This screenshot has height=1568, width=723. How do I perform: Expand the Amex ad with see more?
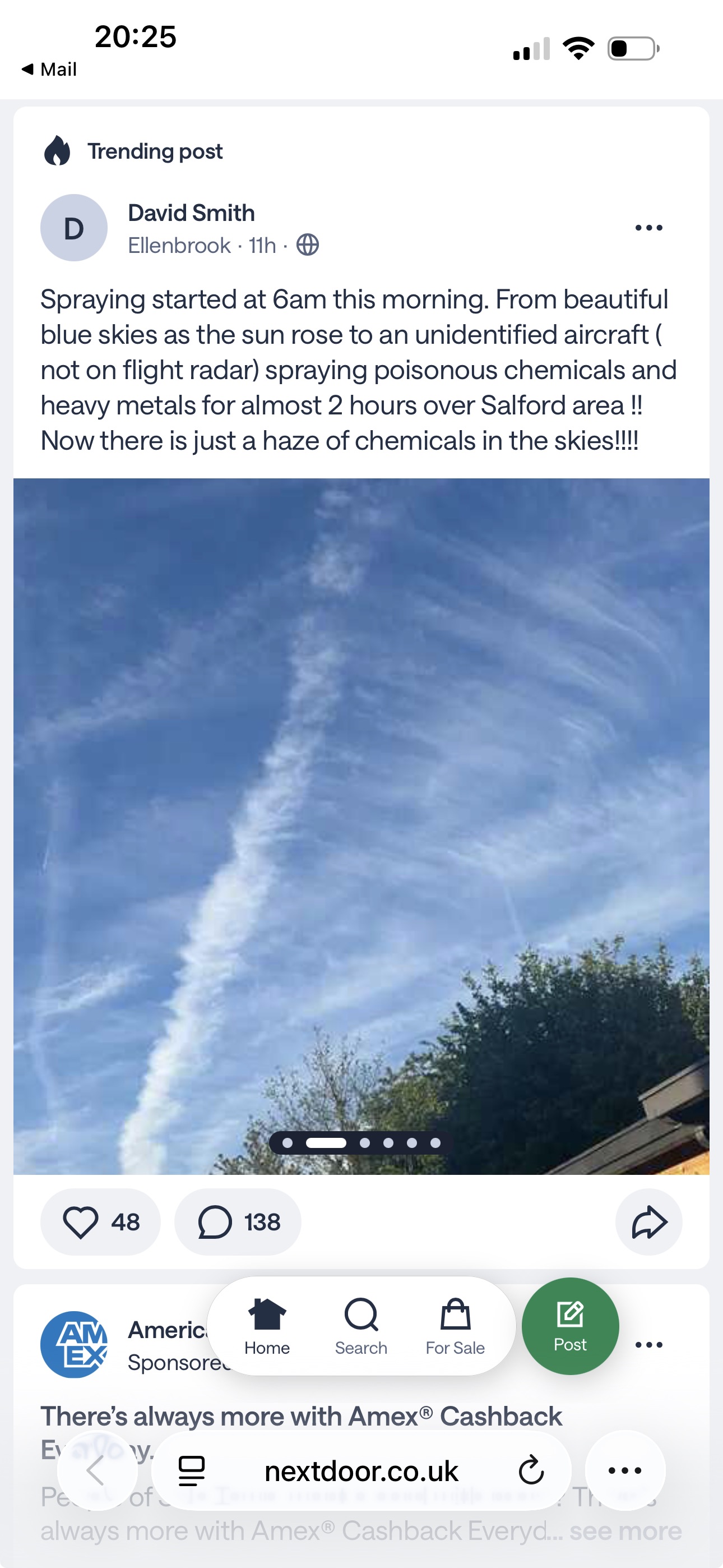click(x=625, y=1531)
